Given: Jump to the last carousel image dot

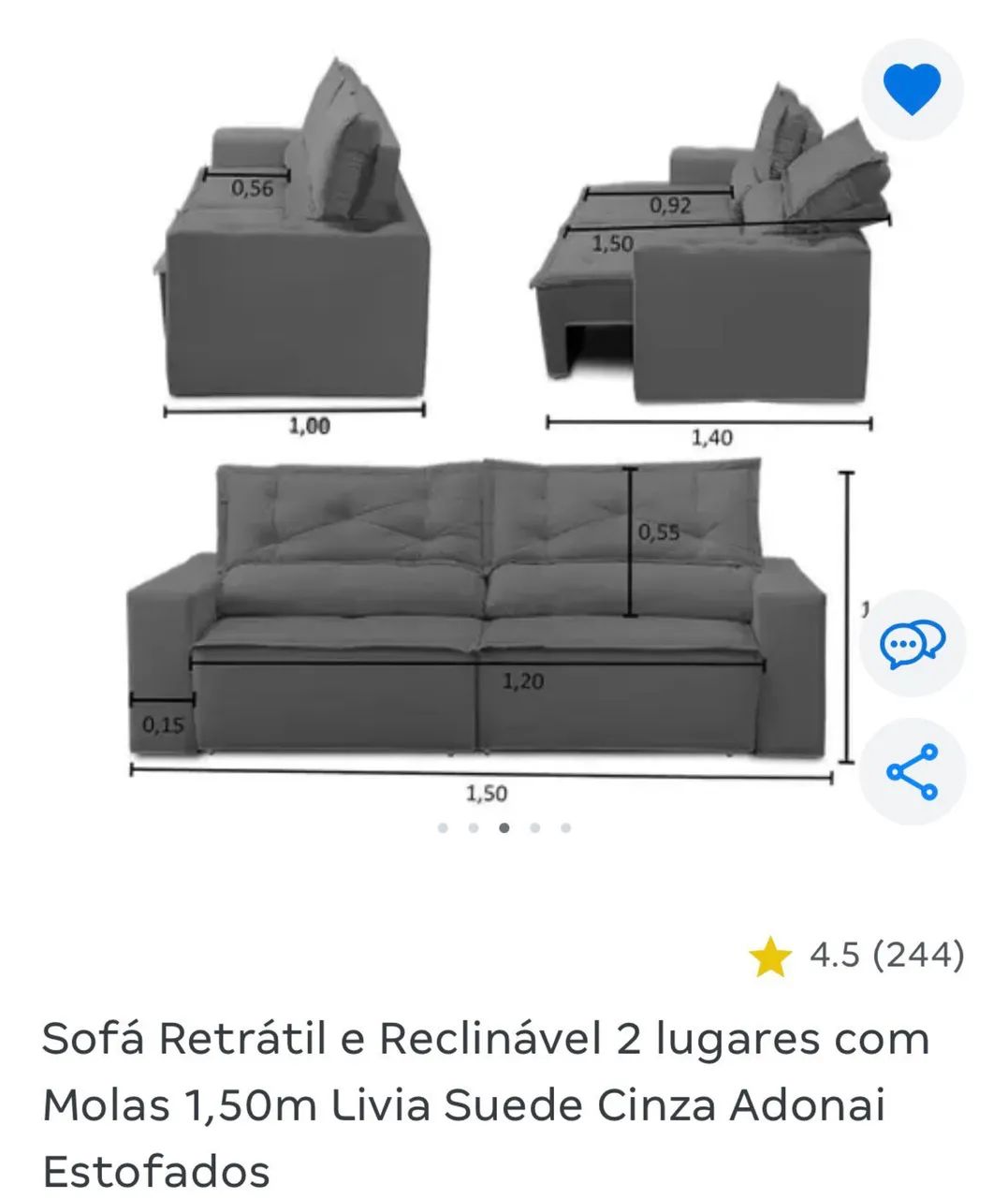Looking at the screenshot, I should pyautogui.click(x=564, y=827).
